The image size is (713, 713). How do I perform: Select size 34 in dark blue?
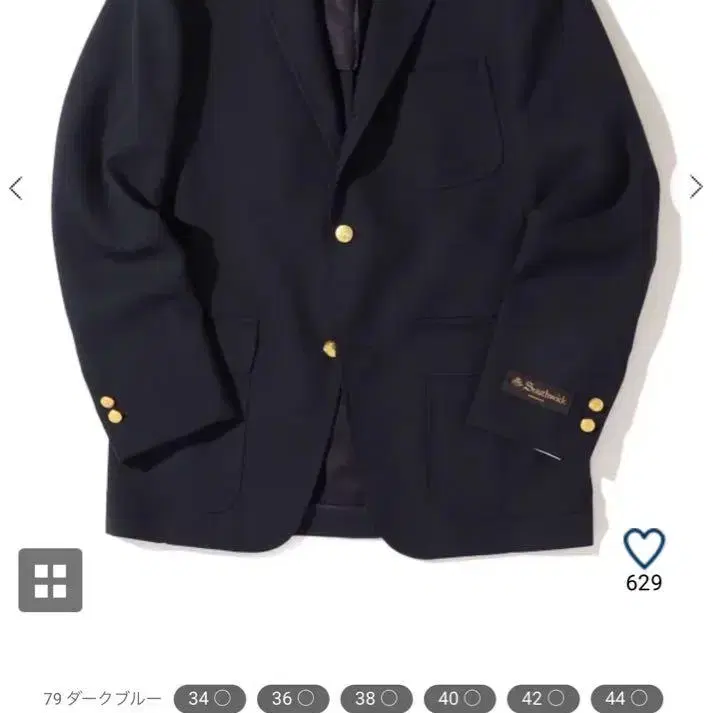210,698
